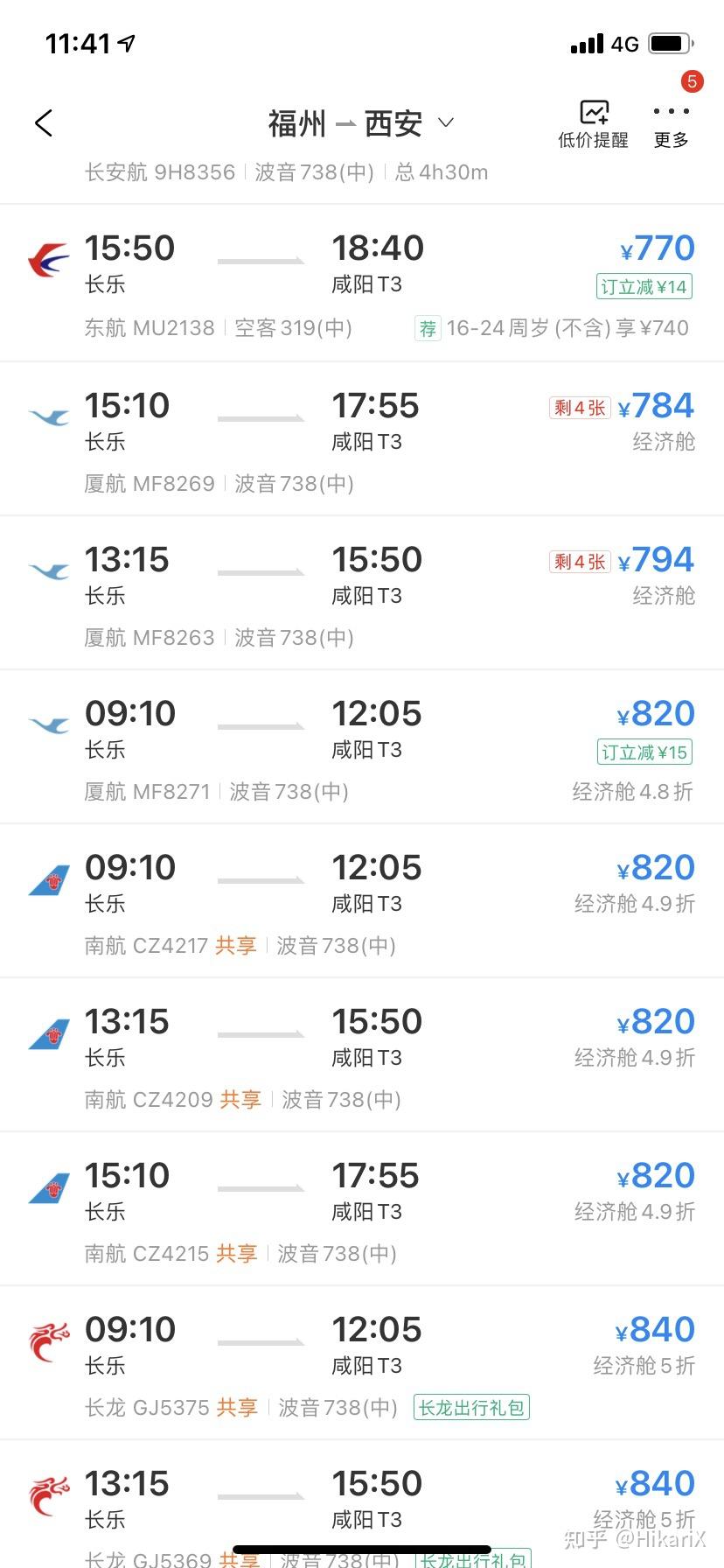The image size is (724, 1568).
Task: Open the 长龙 GJ5375 flight at ¥840
Action: click(x=362, y=1363)
